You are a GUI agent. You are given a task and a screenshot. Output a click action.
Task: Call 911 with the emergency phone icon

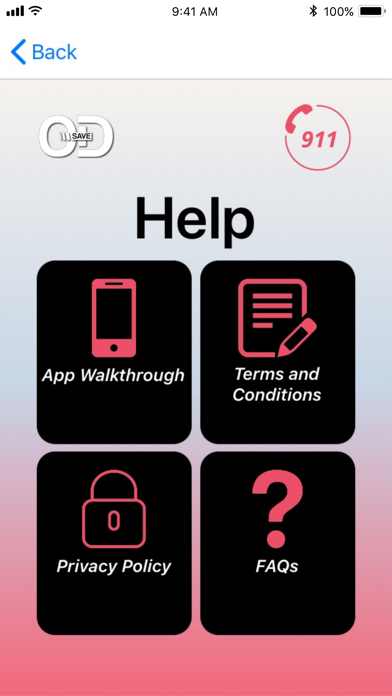tap(317, 138)
